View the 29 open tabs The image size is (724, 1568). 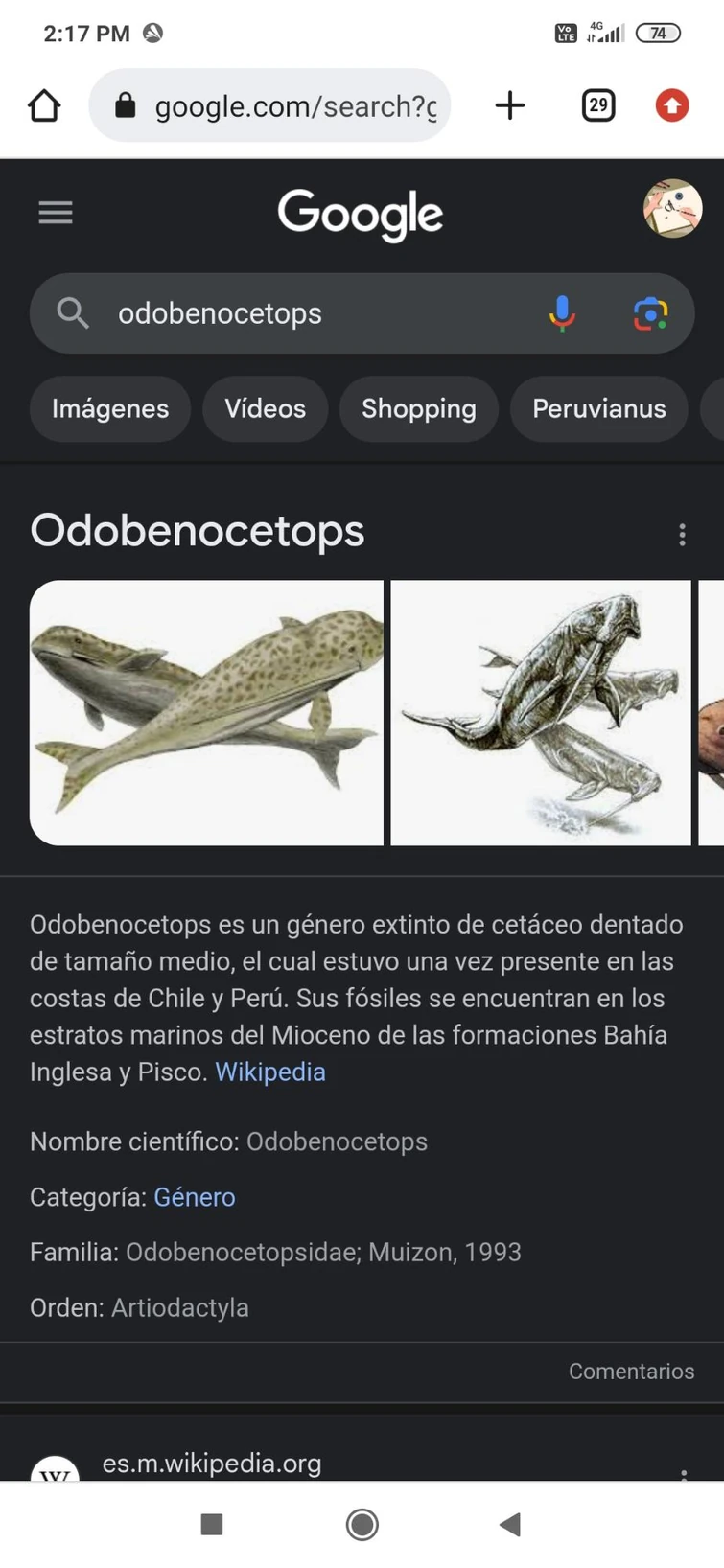[x=598, y=105]
